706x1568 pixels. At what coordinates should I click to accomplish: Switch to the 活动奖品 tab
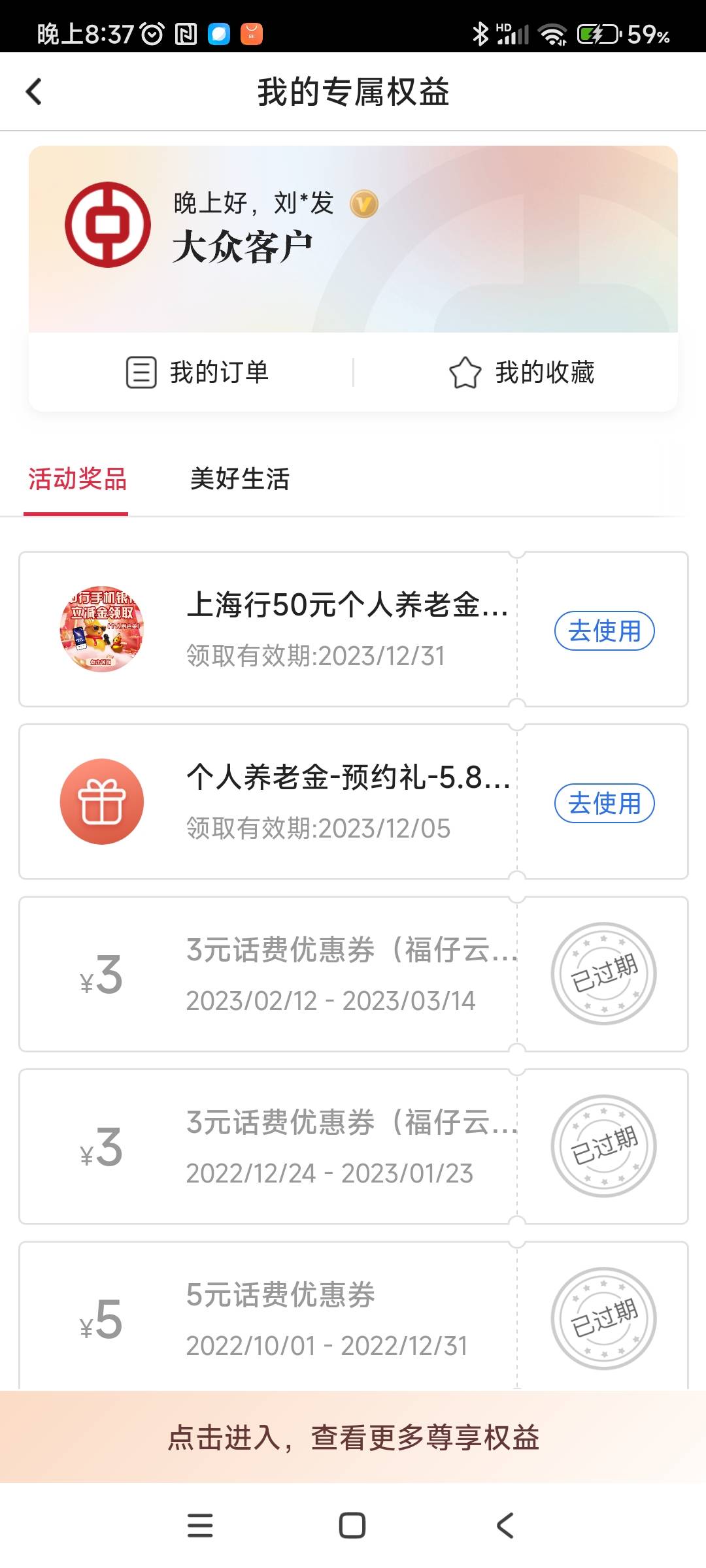pos(77,479)
